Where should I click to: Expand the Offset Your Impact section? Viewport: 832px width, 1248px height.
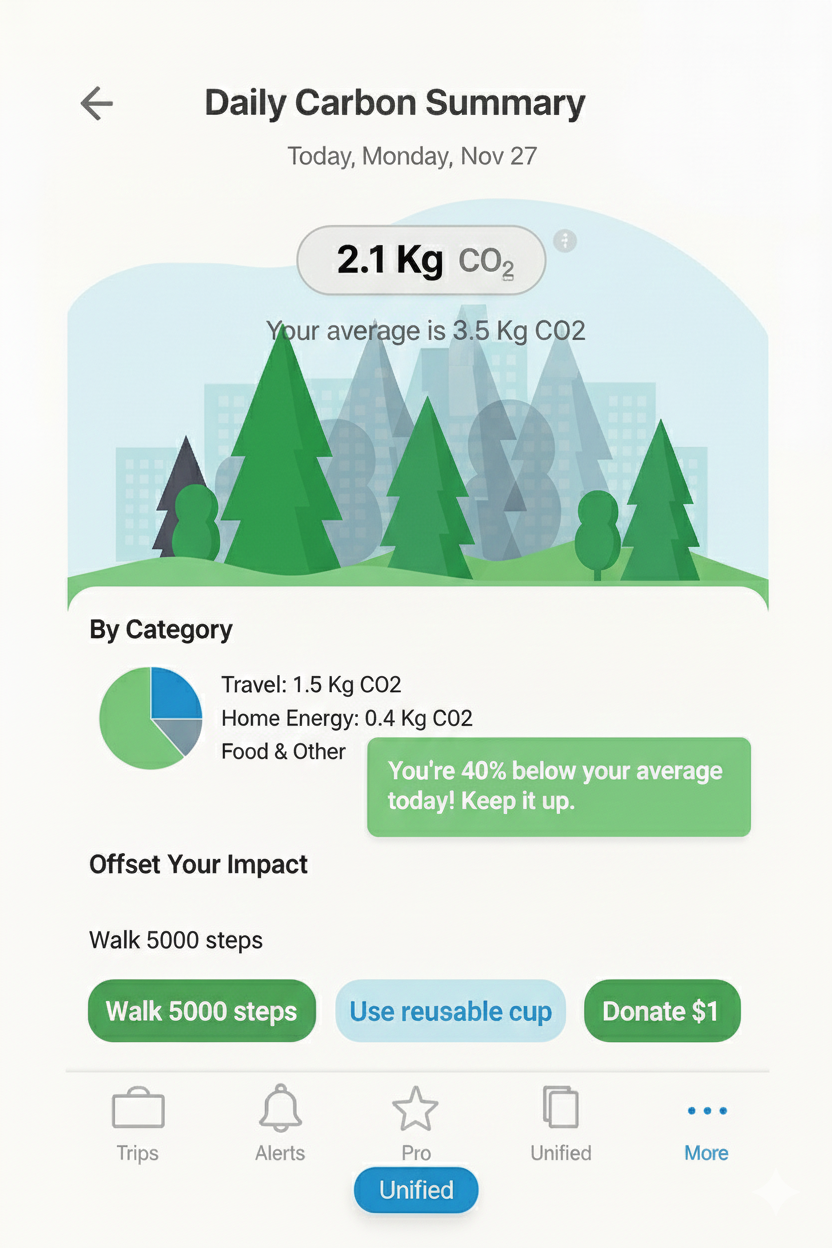click(198, 864)
